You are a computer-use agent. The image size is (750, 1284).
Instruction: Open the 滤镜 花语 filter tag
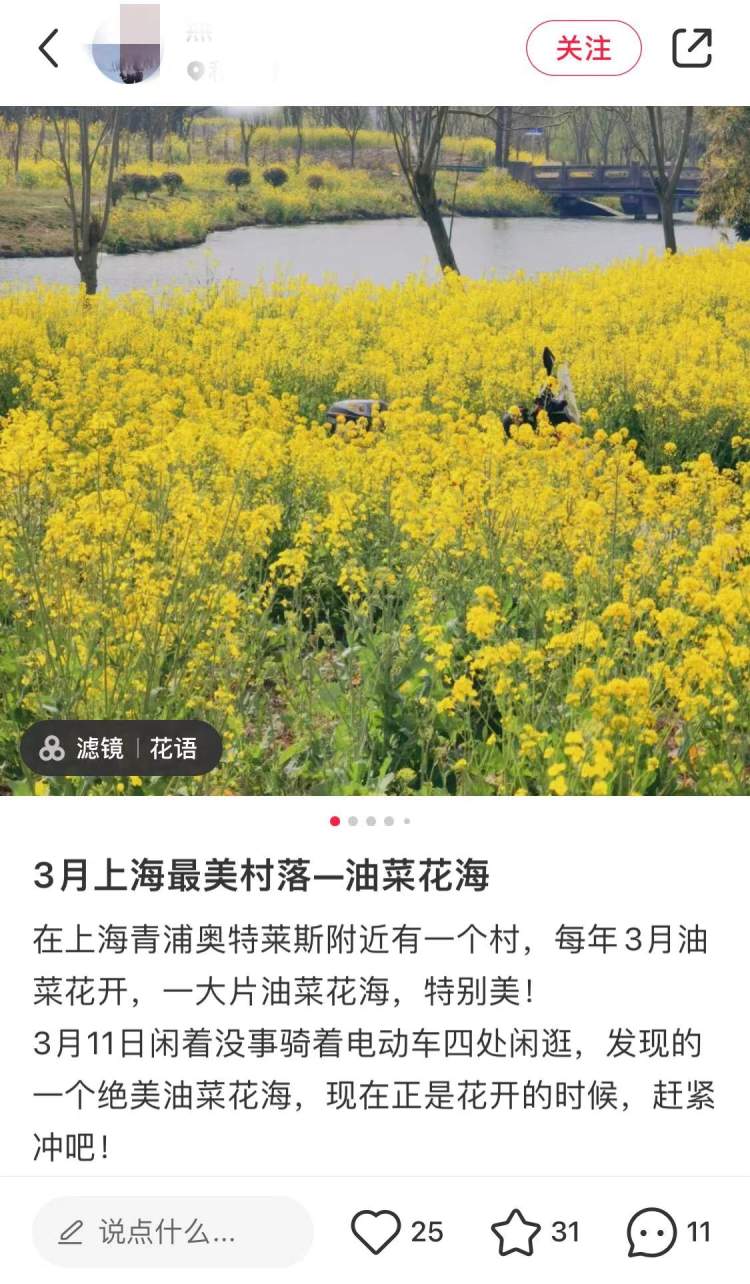[121, 748]
